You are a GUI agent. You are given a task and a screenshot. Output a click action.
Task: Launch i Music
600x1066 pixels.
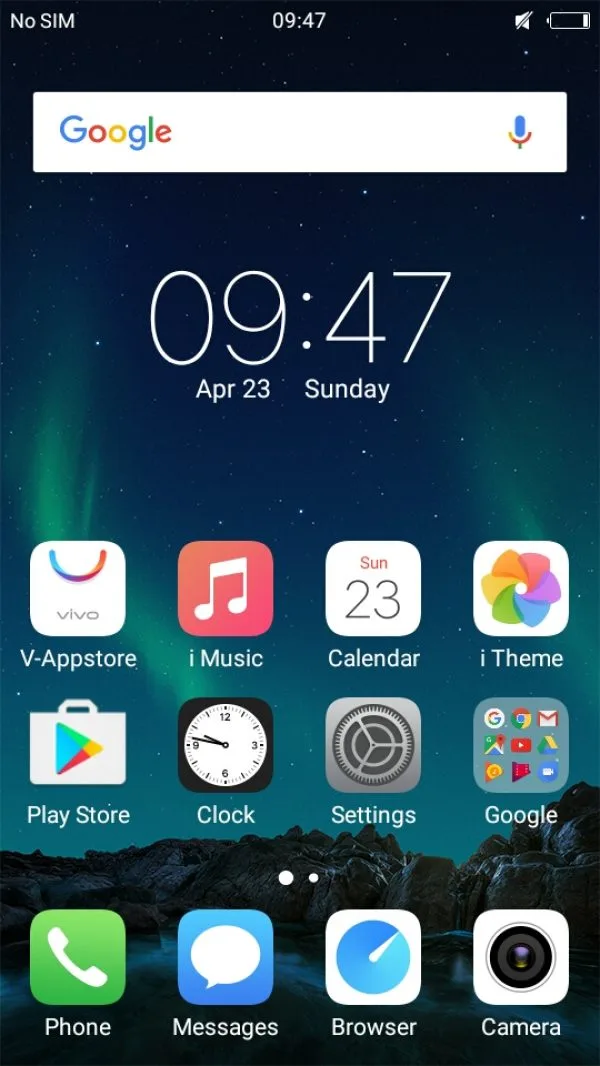tap(226, 589)
